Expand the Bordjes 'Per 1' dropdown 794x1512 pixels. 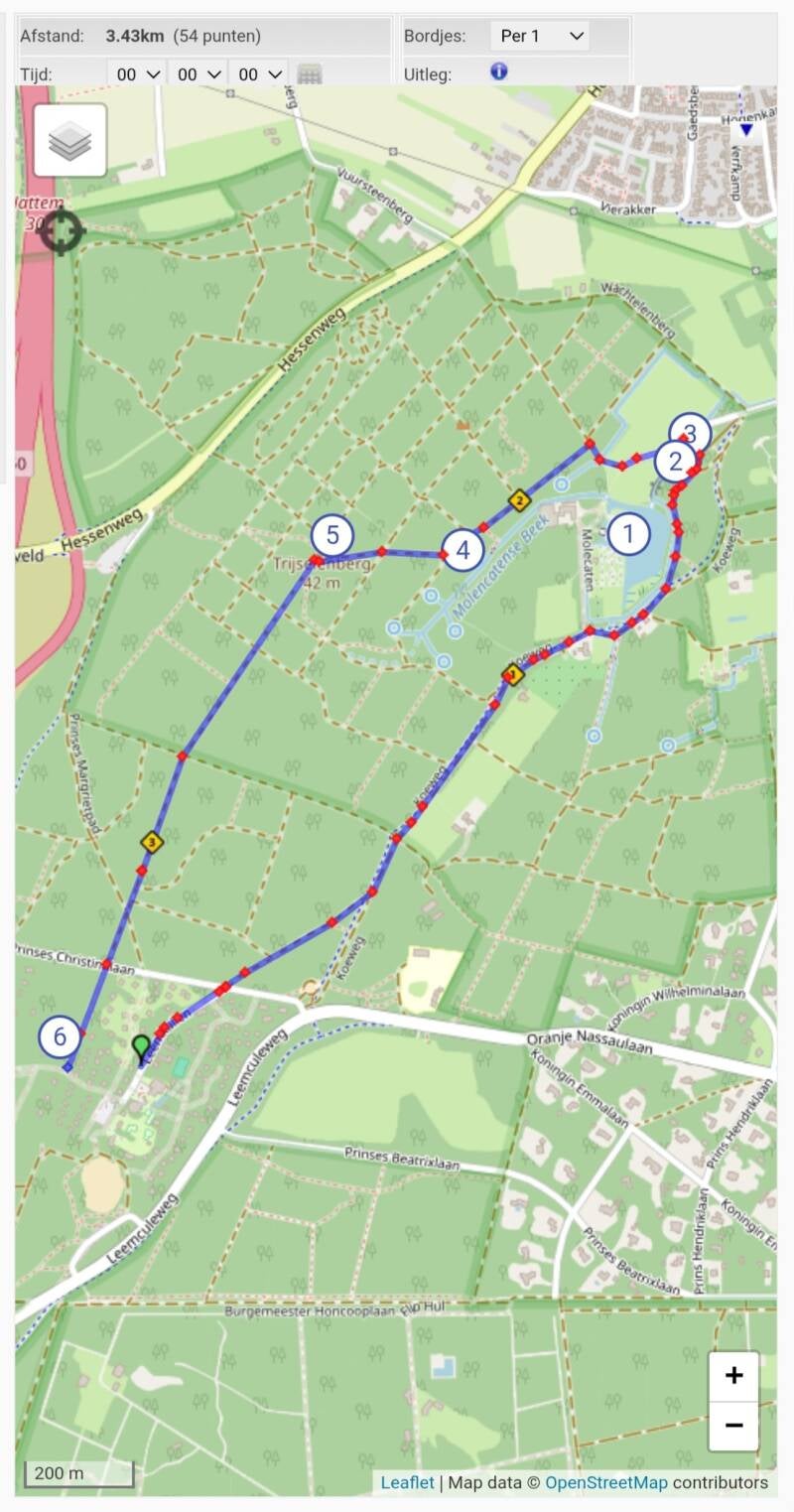pyautogui.click(x=540, y=36)
